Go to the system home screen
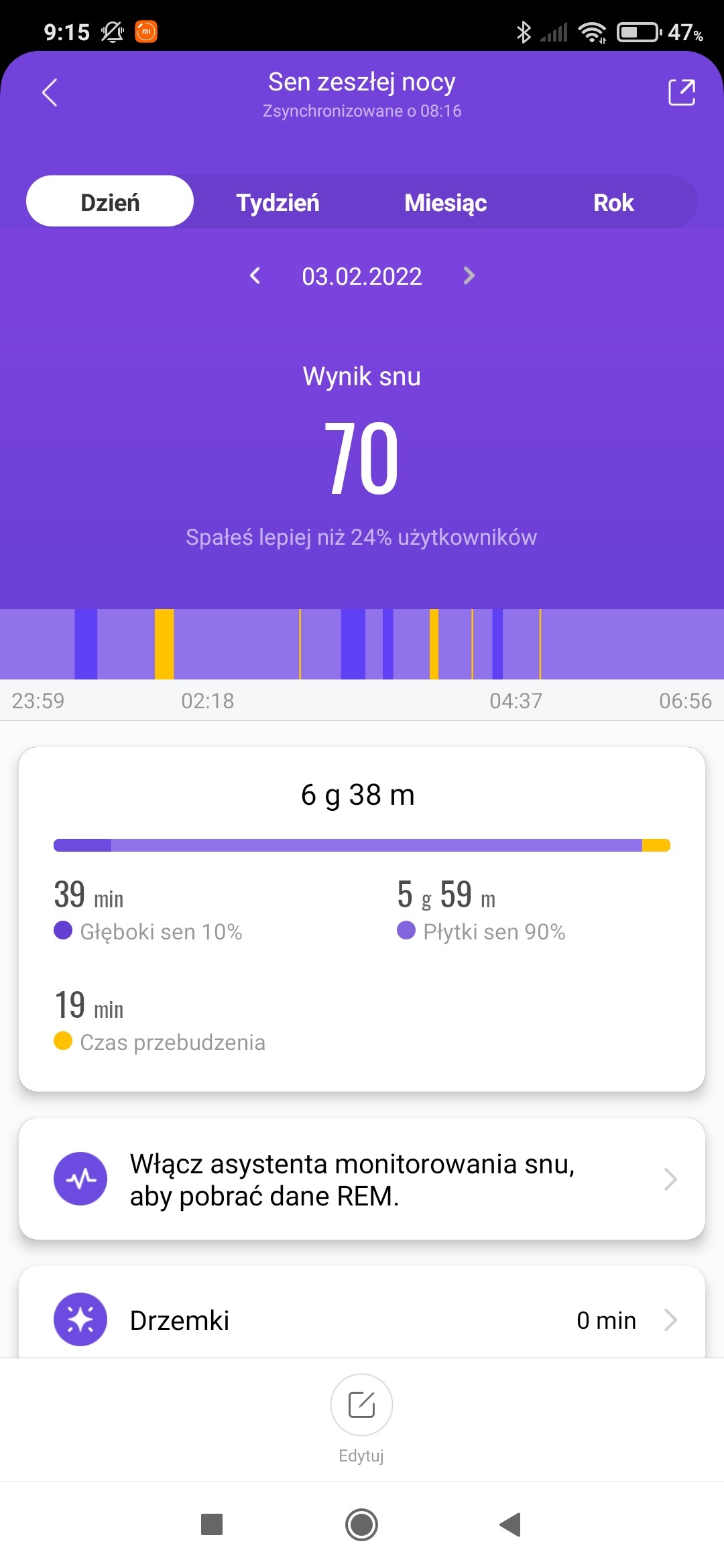The image size is (724, 1568). pyautogui.click(x=361, y=1524)
